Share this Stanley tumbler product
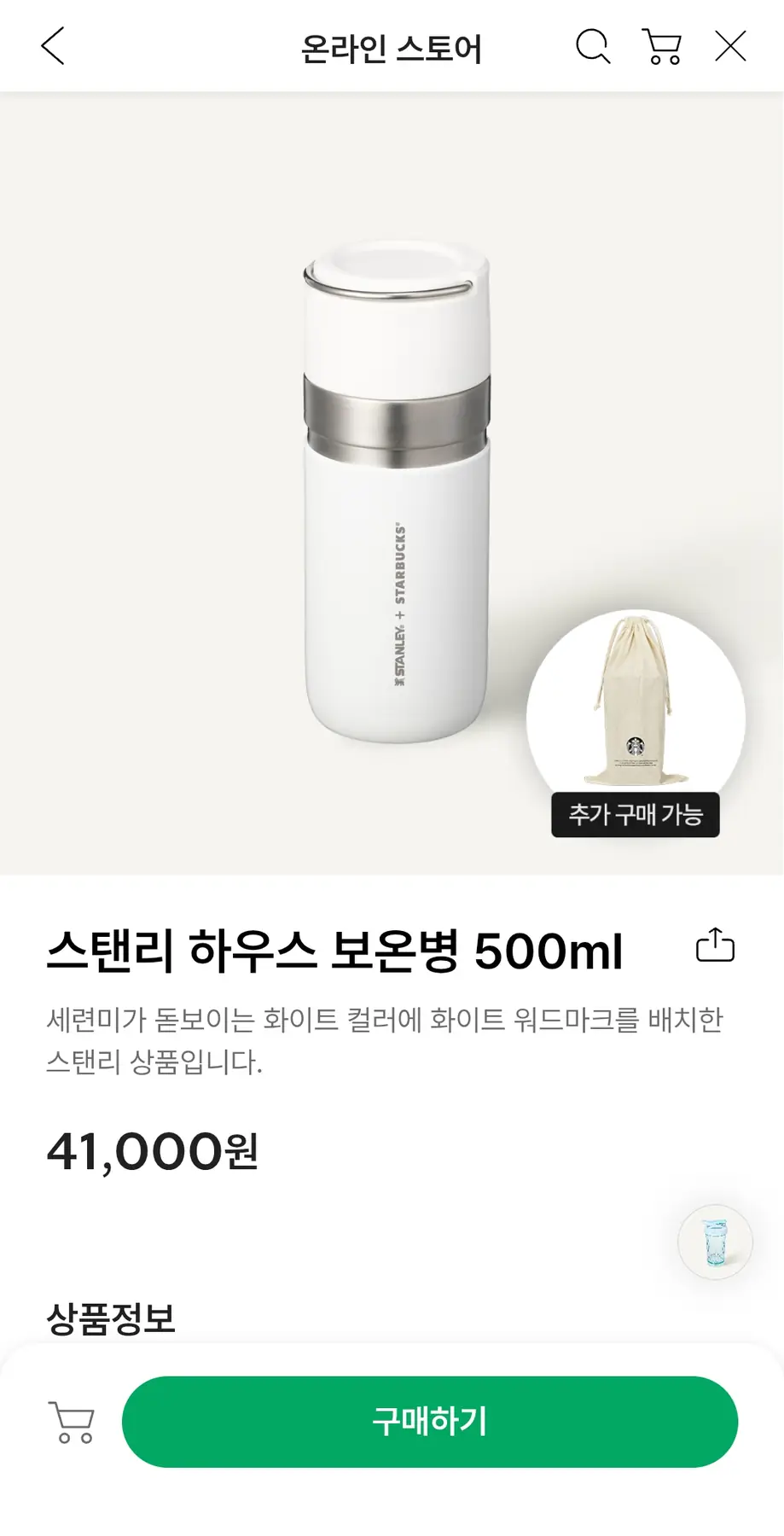The image size is (784, 1536). tap(715, 945)
